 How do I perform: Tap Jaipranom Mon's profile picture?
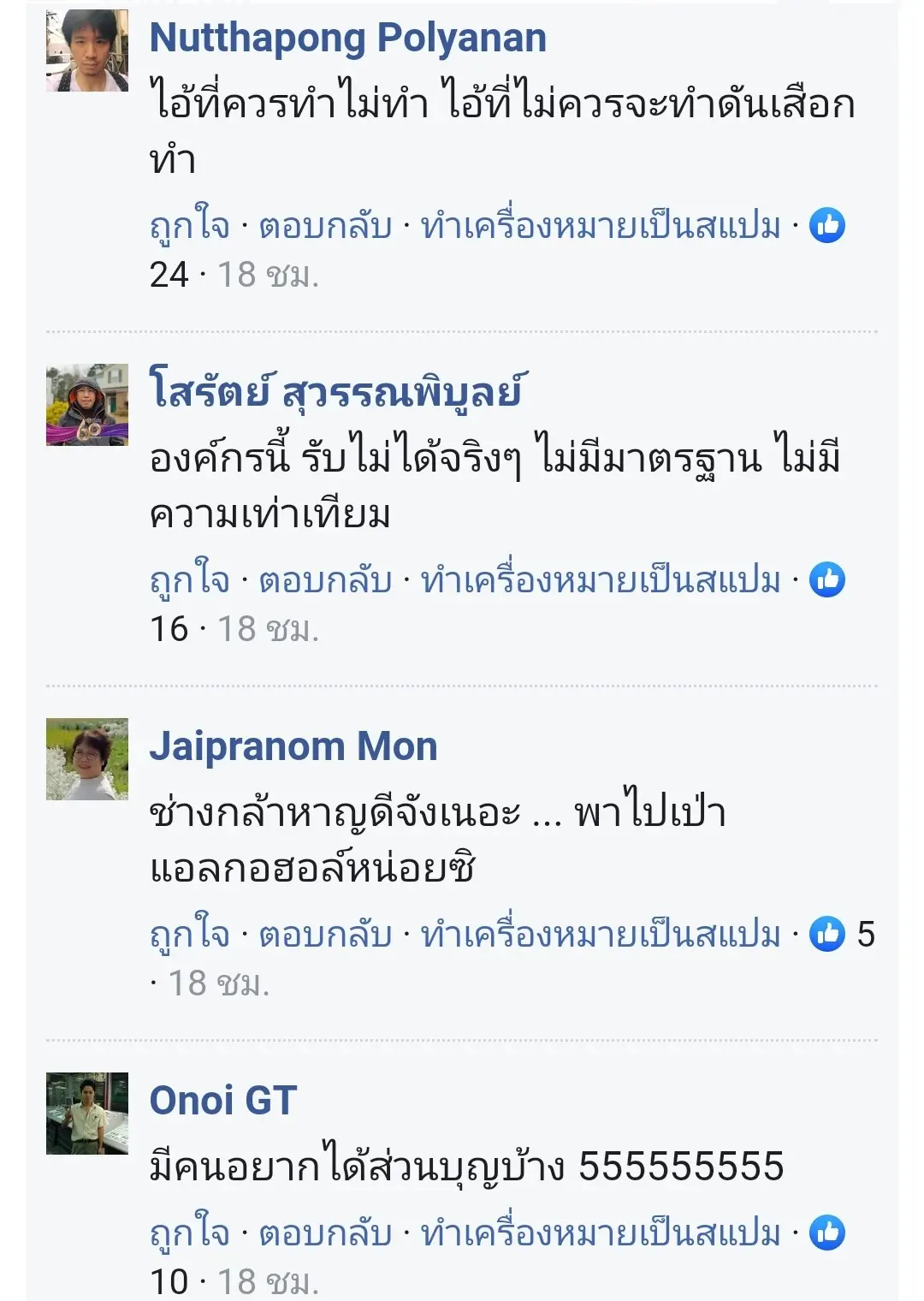[x=87, y=759]
